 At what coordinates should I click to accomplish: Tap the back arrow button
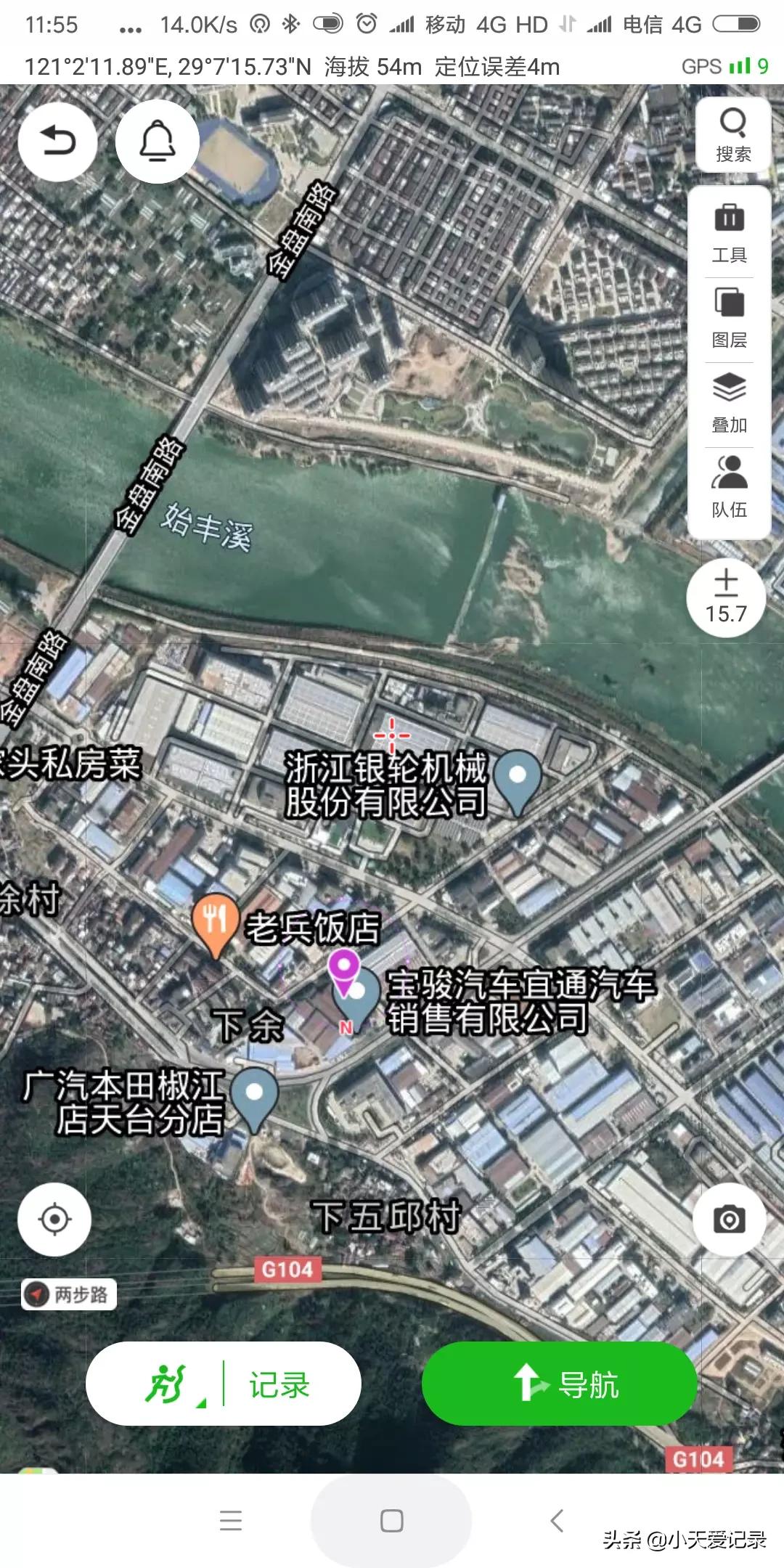click(x=57, y=141)
